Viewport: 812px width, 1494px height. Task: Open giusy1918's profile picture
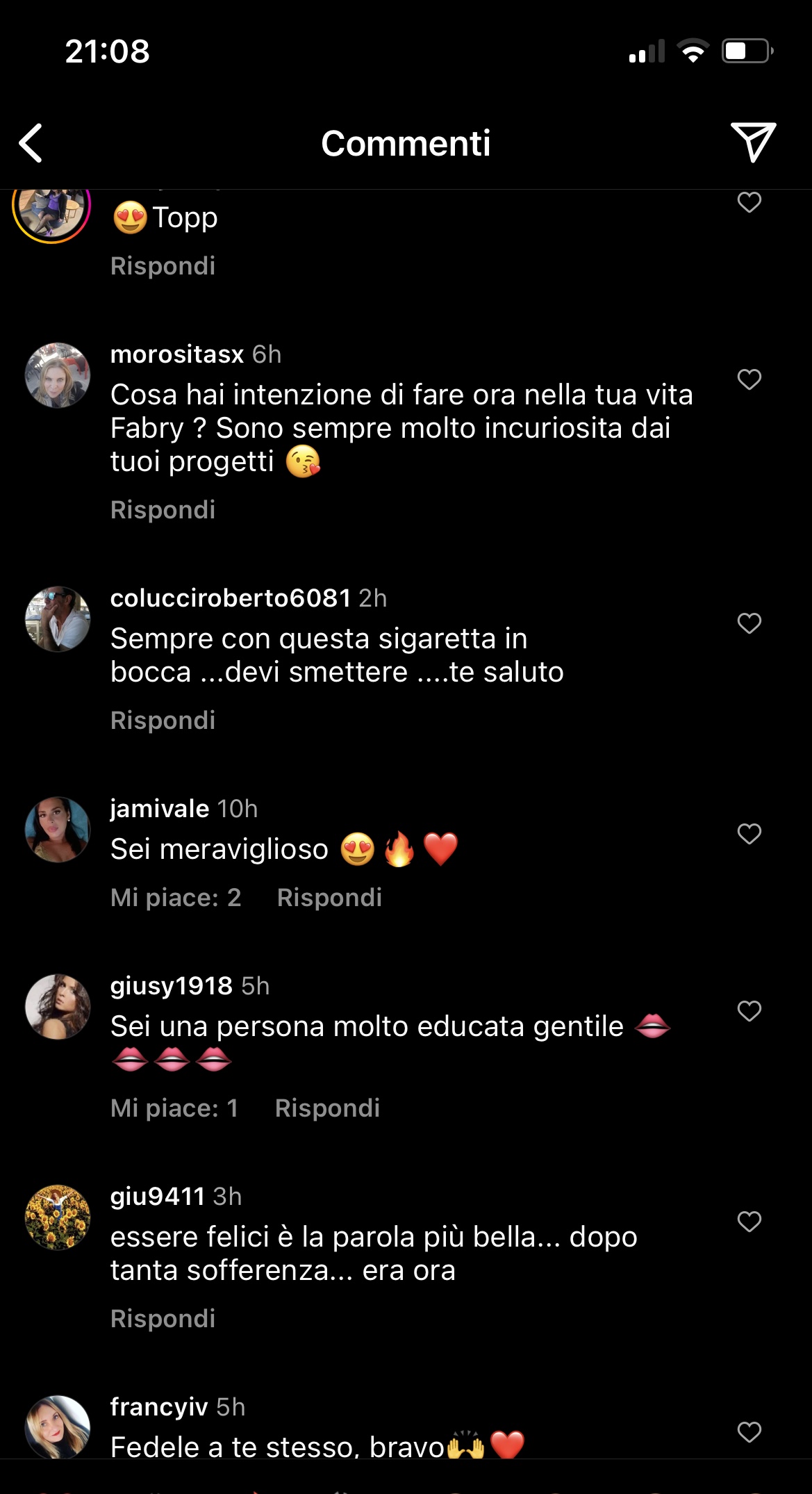[58, 1006]
